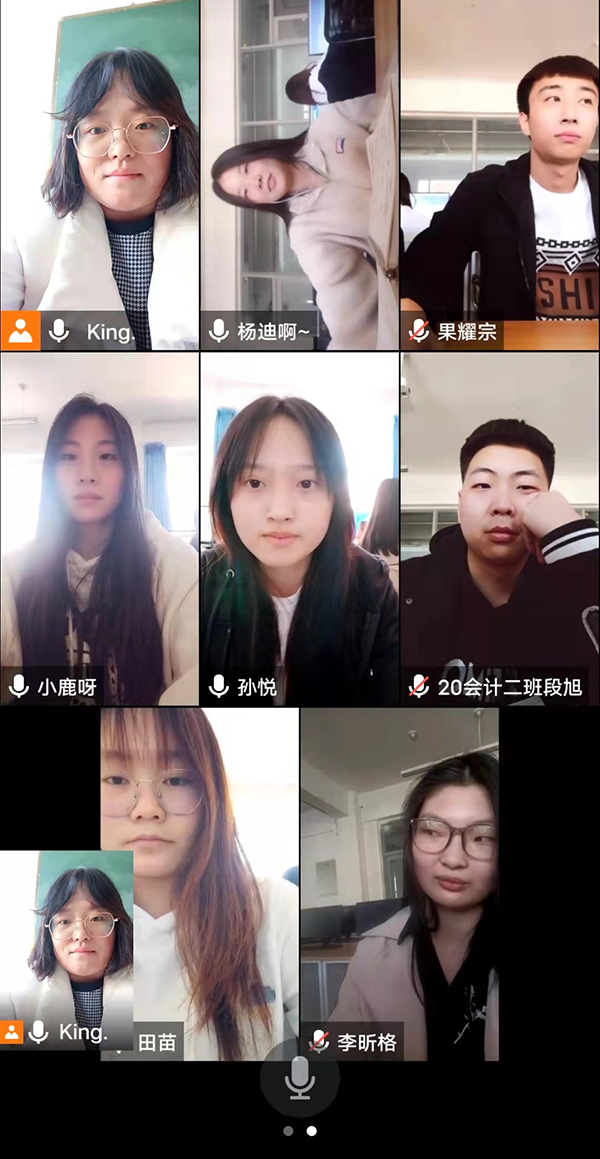Open 杨迪啊~ video tile
600x1159 pixels.
[299, 175]
